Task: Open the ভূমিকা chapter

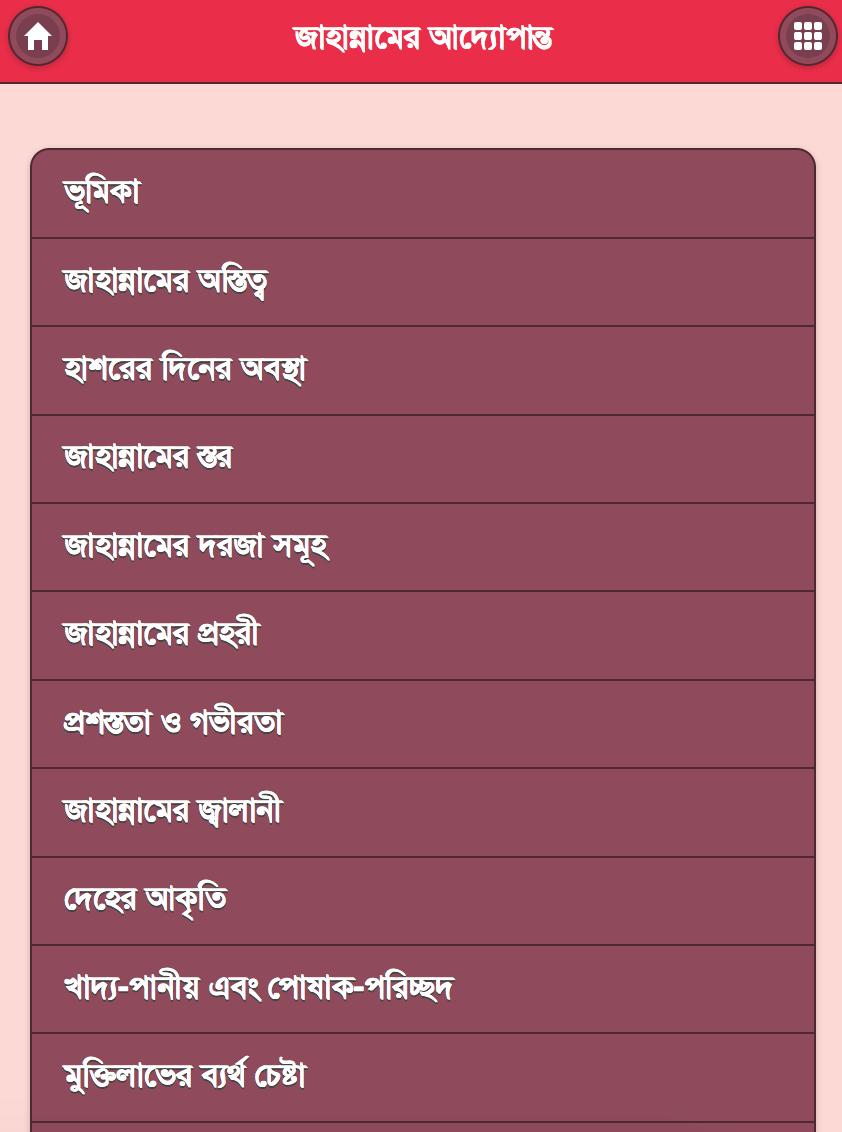Action: 422,194
